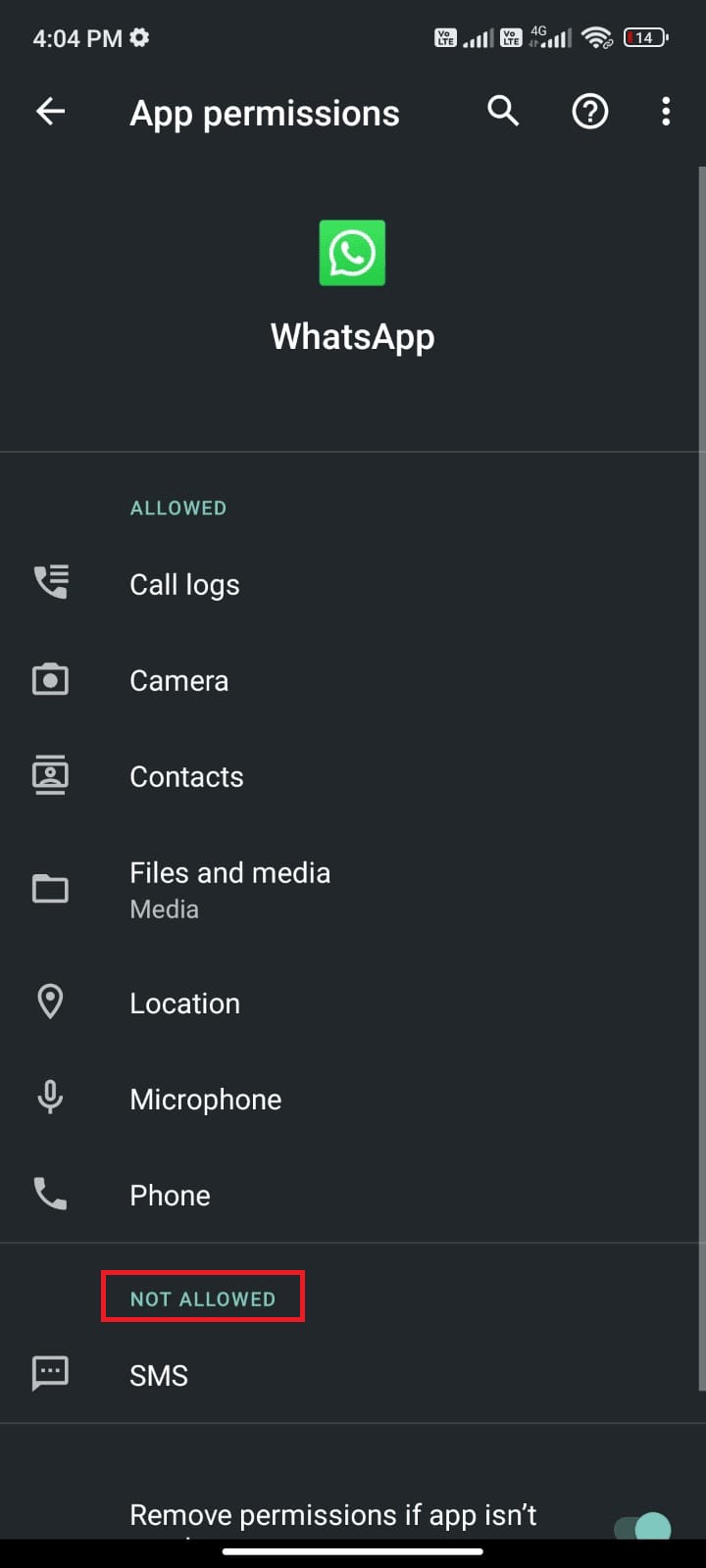This screenshot has height=1568, width=706.
Task: Tap the SMS message icon
Action: pos(51,1373)
